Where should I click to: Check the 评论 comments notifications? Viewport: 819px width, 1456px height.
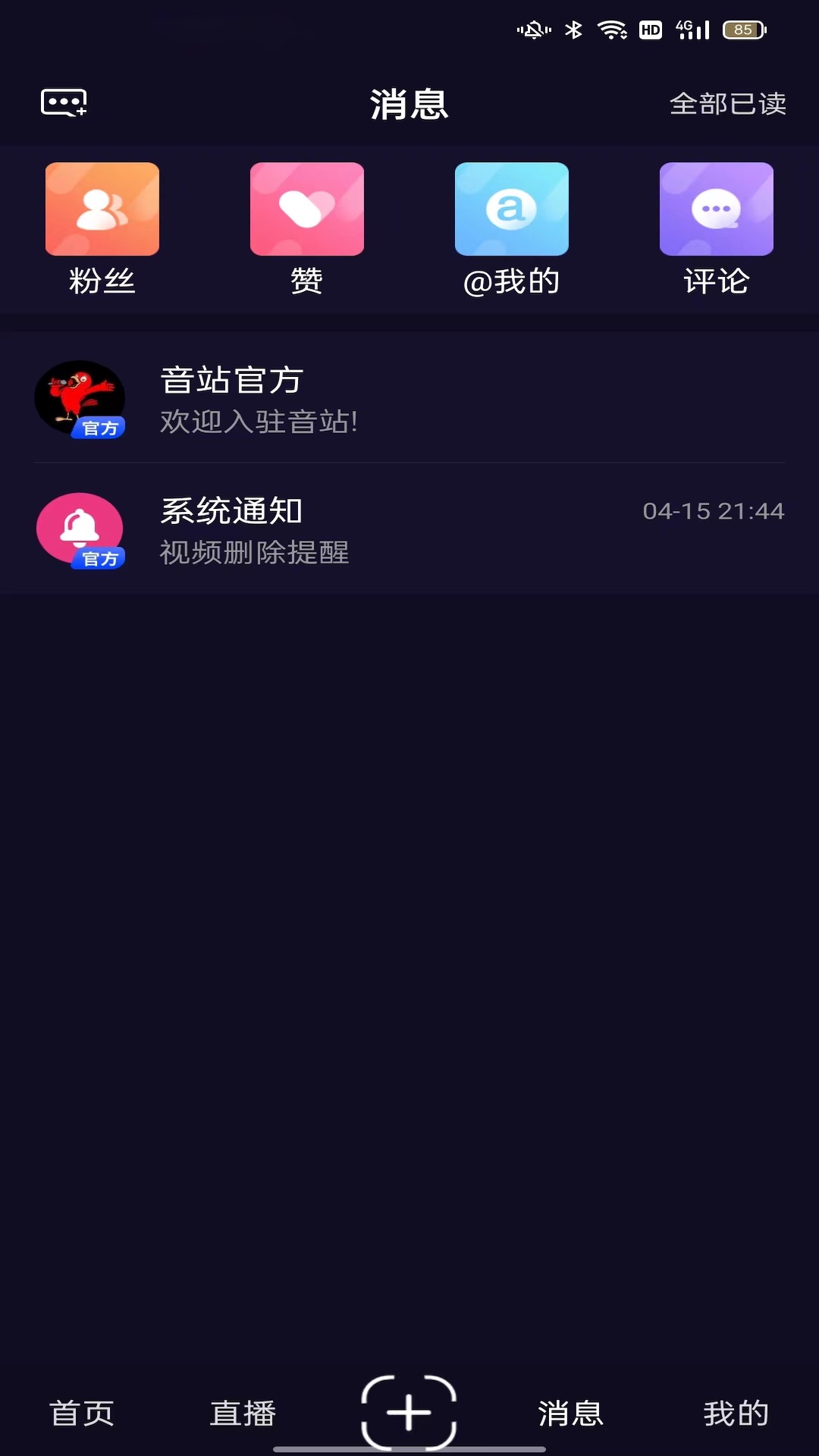(717, 227)
